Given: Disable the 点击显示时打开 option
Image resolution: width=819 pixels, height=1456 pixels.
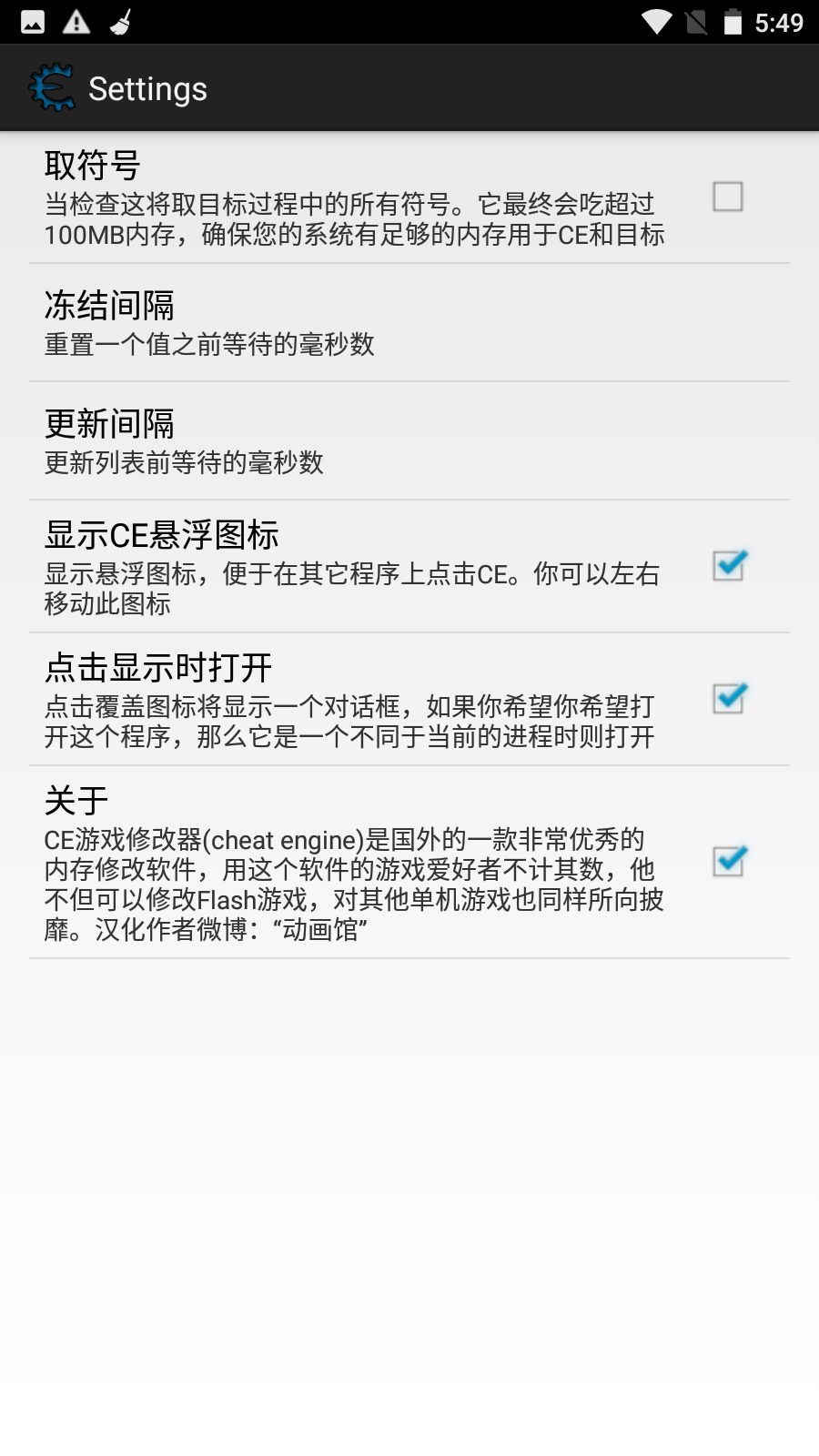Looking at the screenshot, I should click(x=729, y=699).
